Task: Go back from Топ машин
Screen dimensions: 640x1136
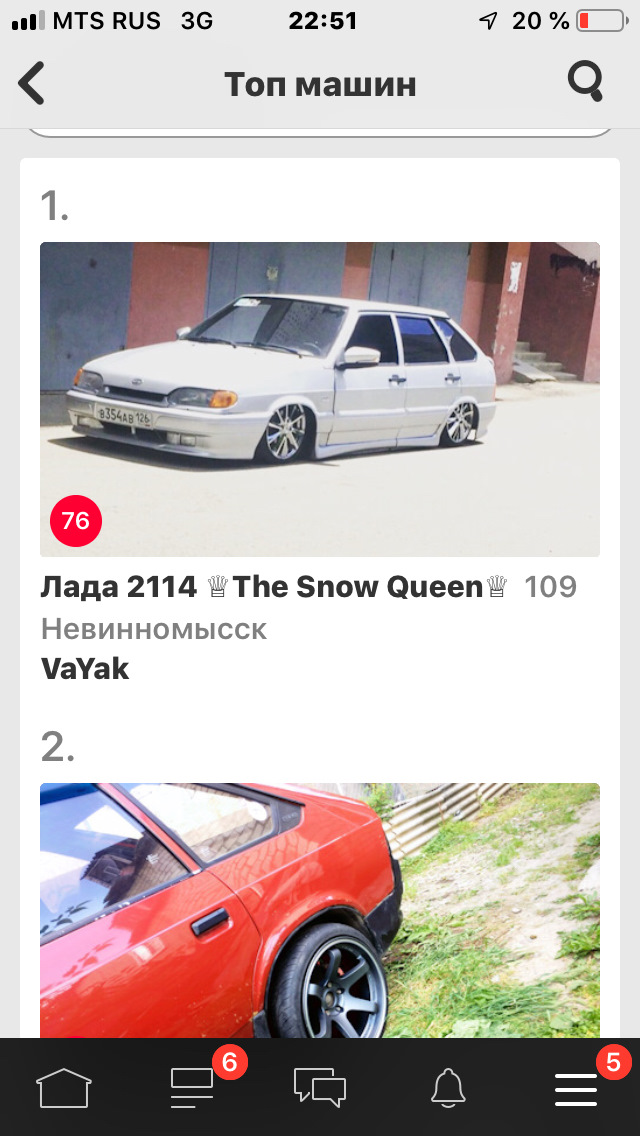Action: pos(33,83)
